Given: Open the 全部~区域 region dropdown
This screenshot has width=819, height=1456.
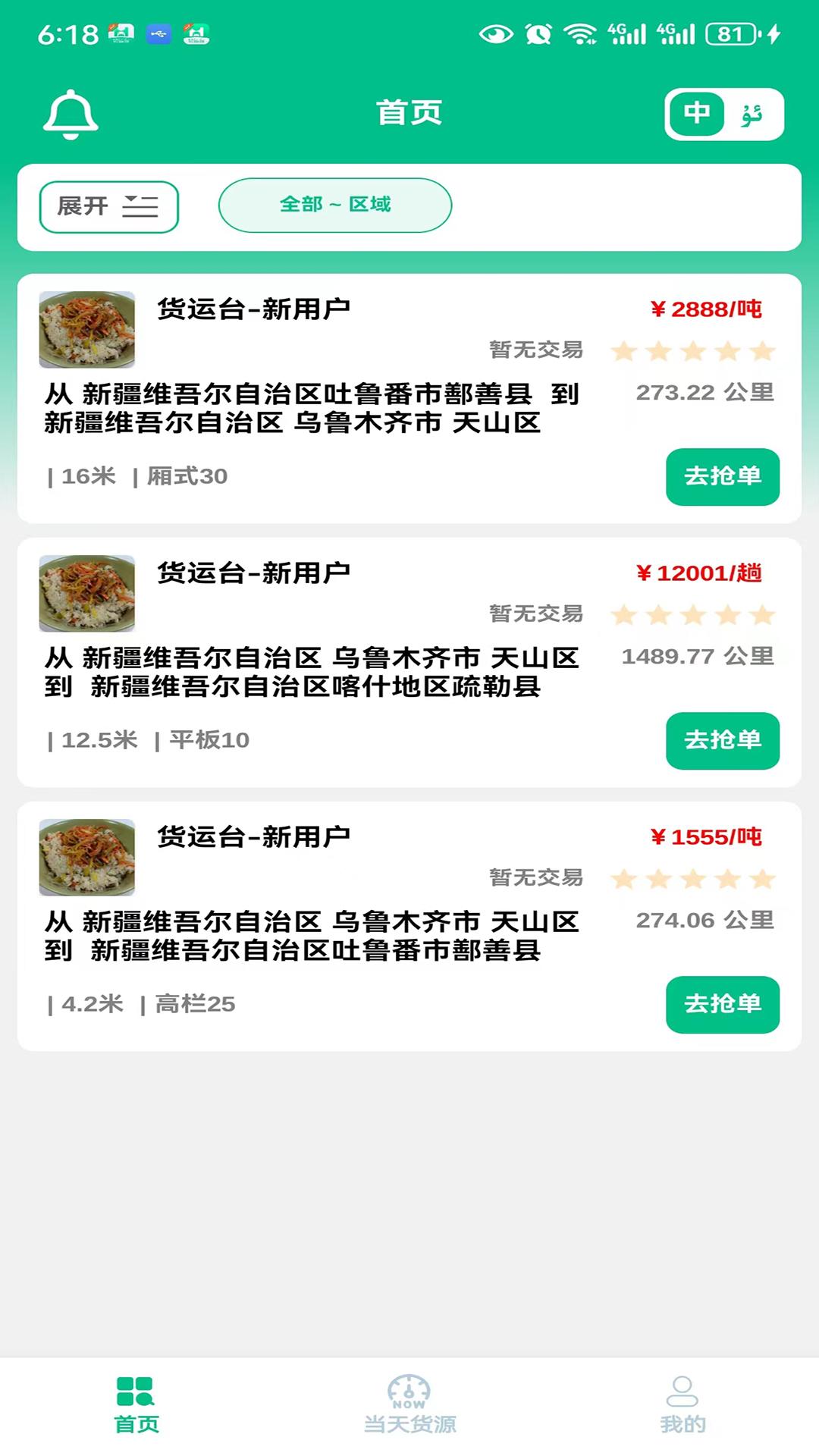Looking at the screenshot, I should (x=334, y=204).
